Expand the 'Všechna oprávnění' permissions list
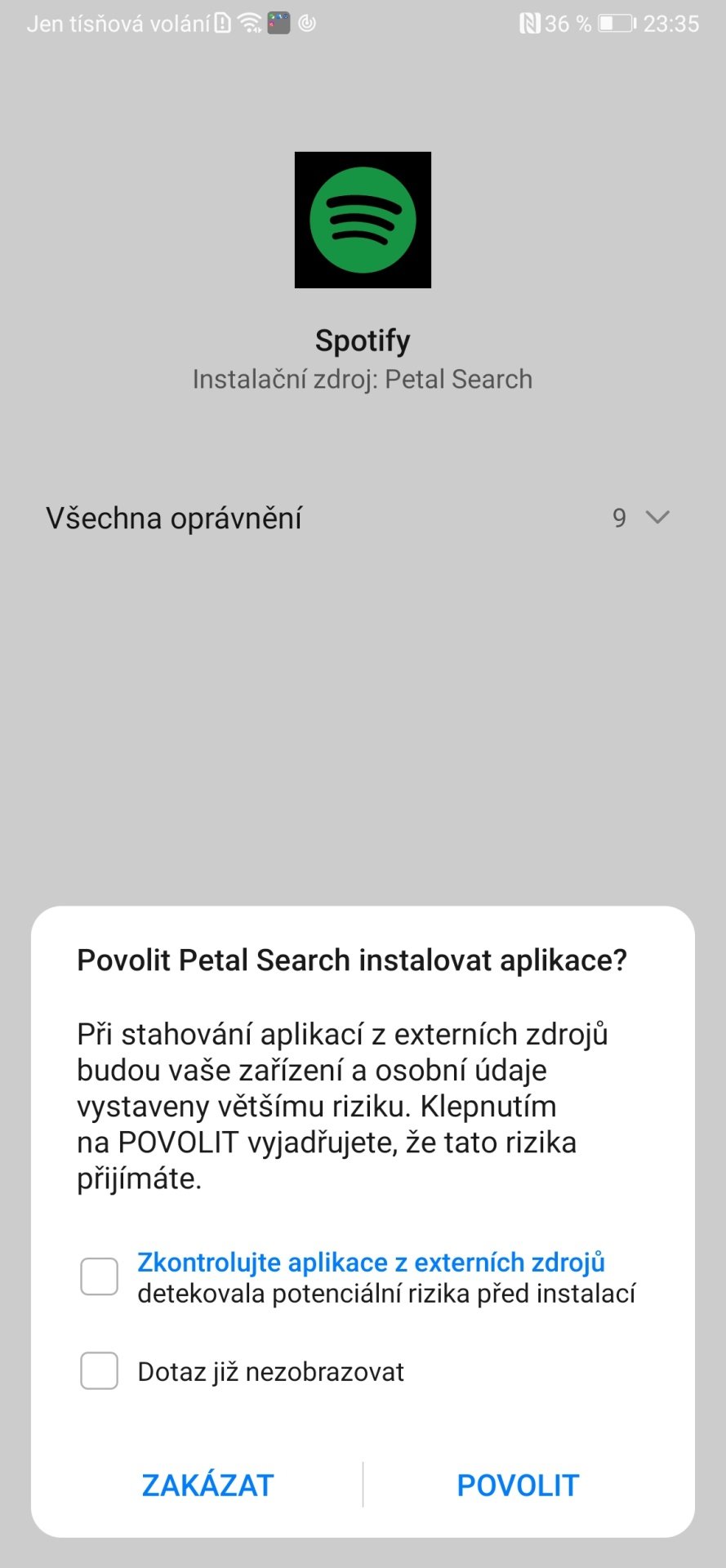 pos(363,518)
